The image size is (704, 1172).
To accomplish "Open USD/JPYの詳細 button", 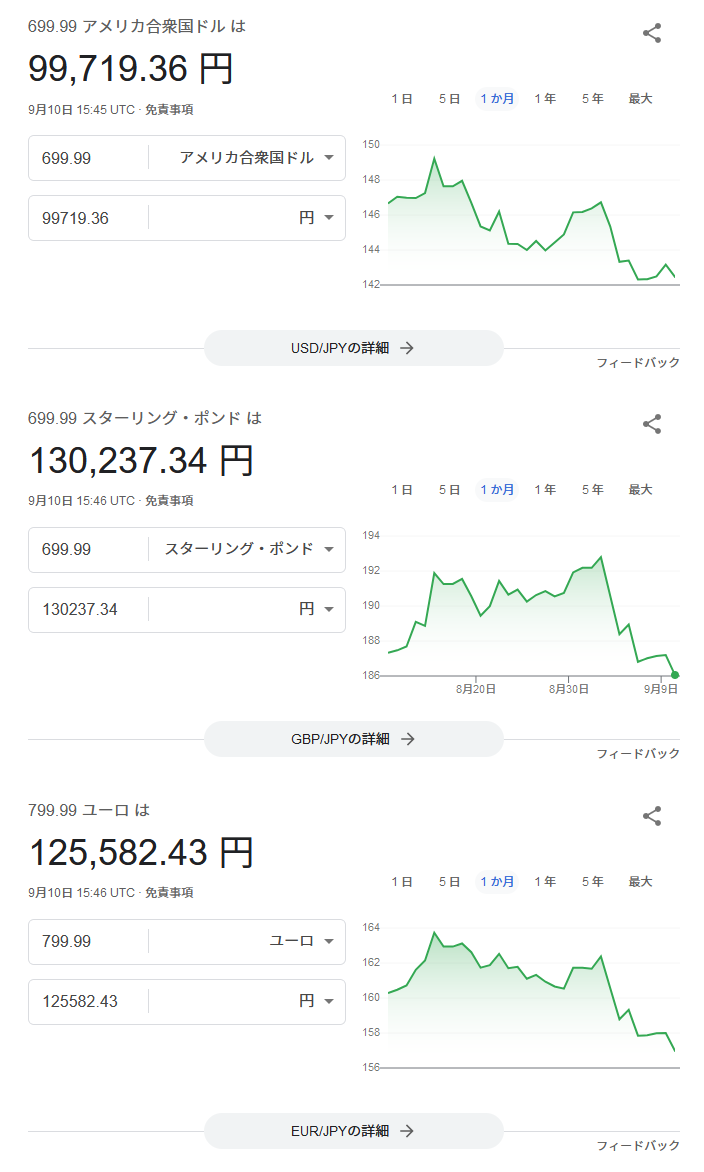I will pos(353,348).
